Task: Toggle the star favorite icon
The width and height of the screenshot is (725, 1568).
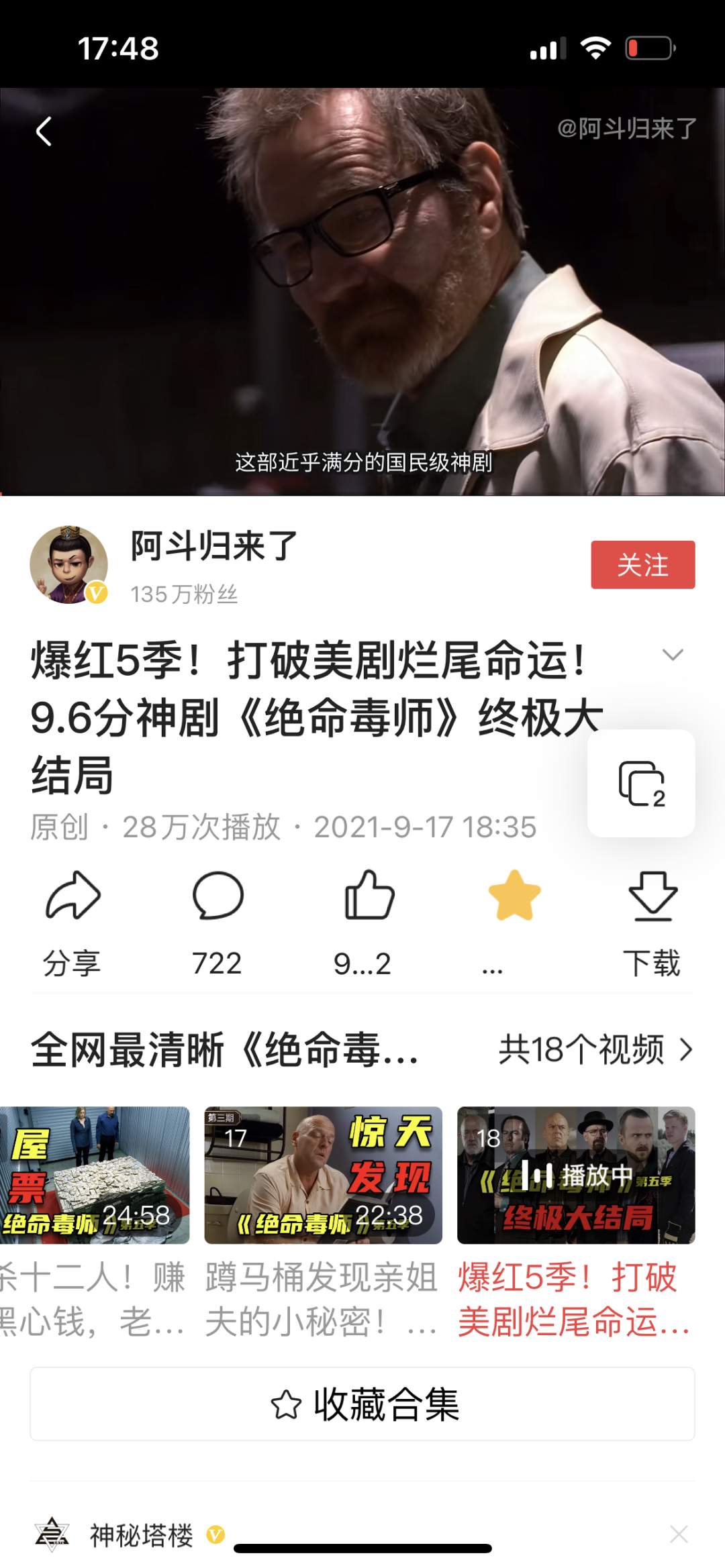Action: (x=514, y=896)
